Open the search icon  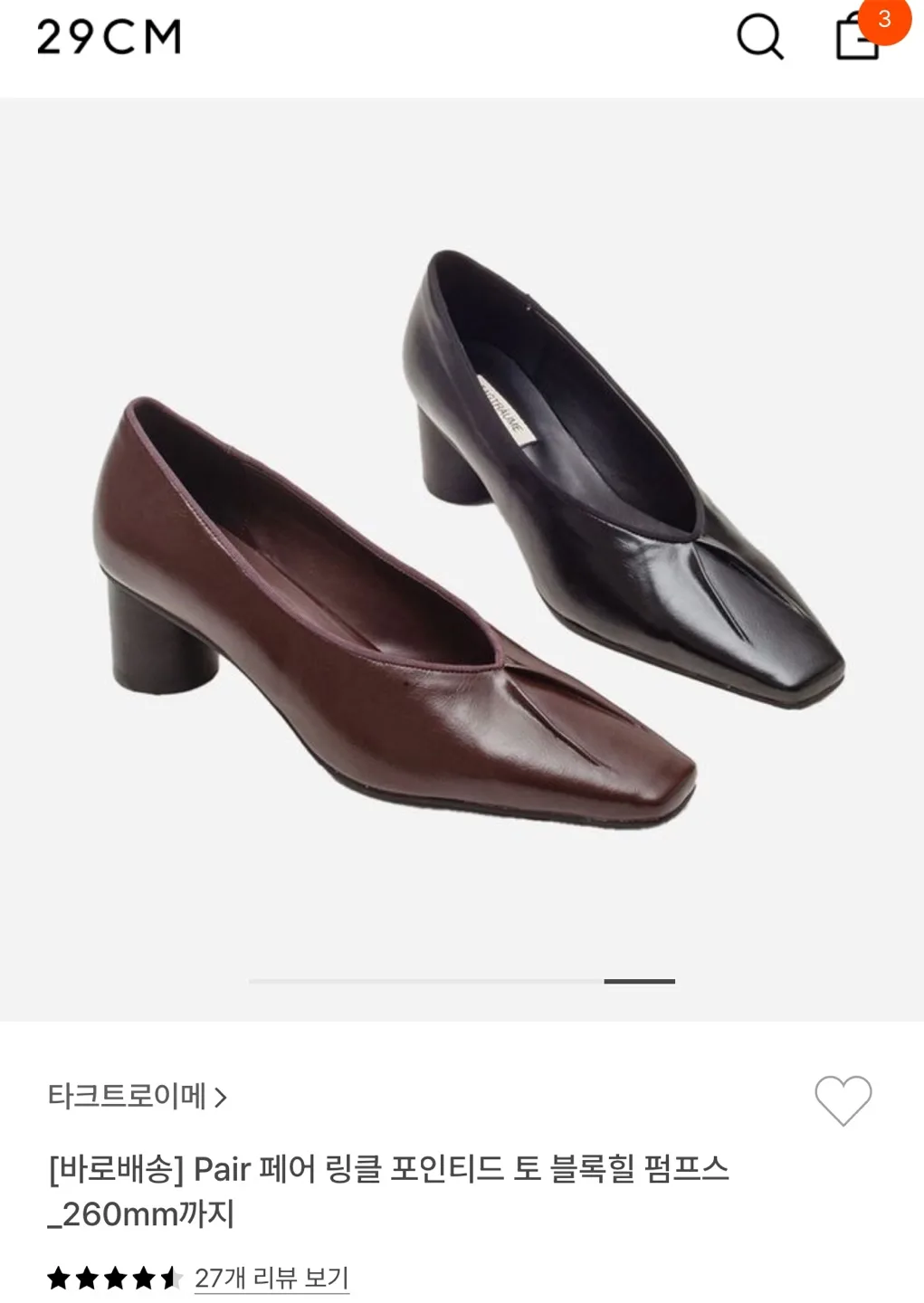click(759, 38)
